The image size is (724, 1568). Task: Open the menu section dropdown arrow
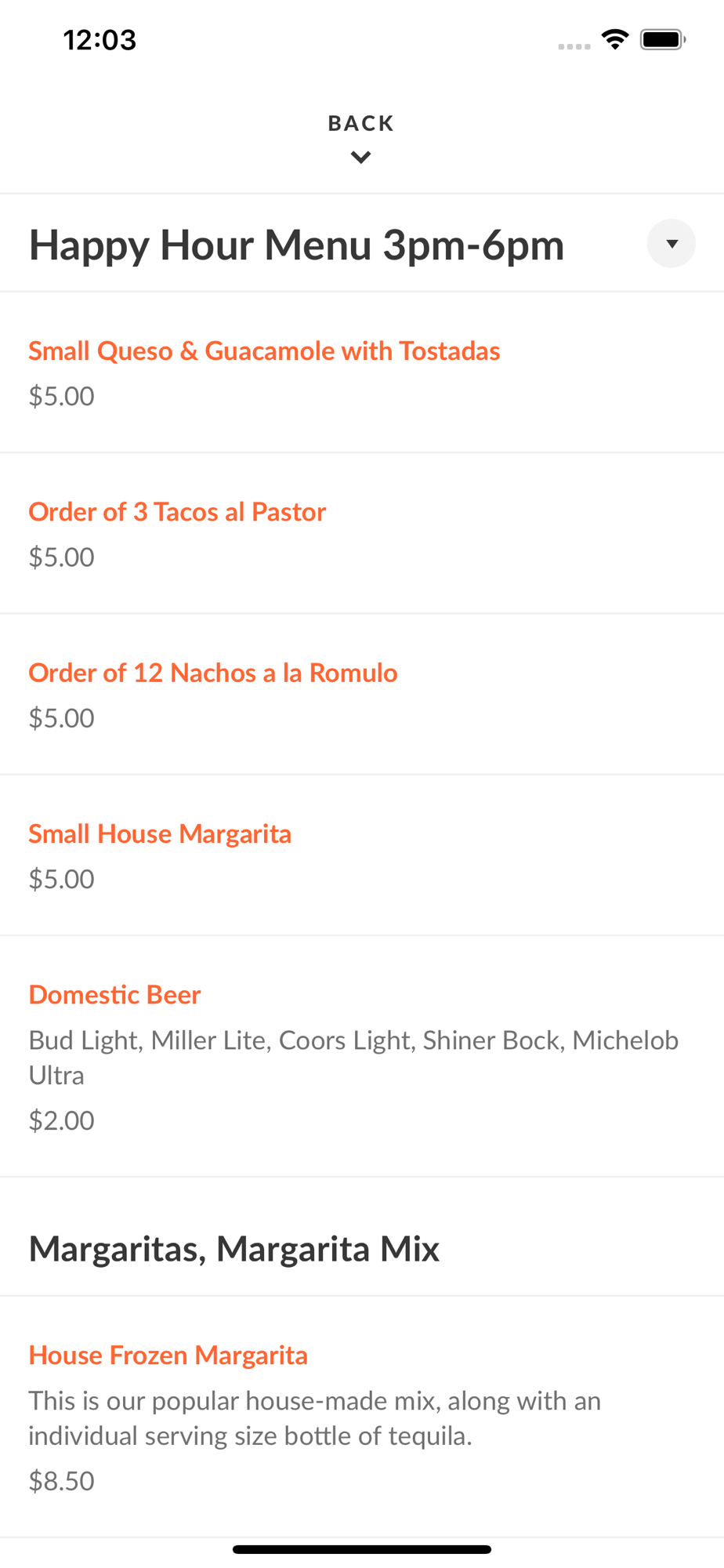click(x=672, y=244)
